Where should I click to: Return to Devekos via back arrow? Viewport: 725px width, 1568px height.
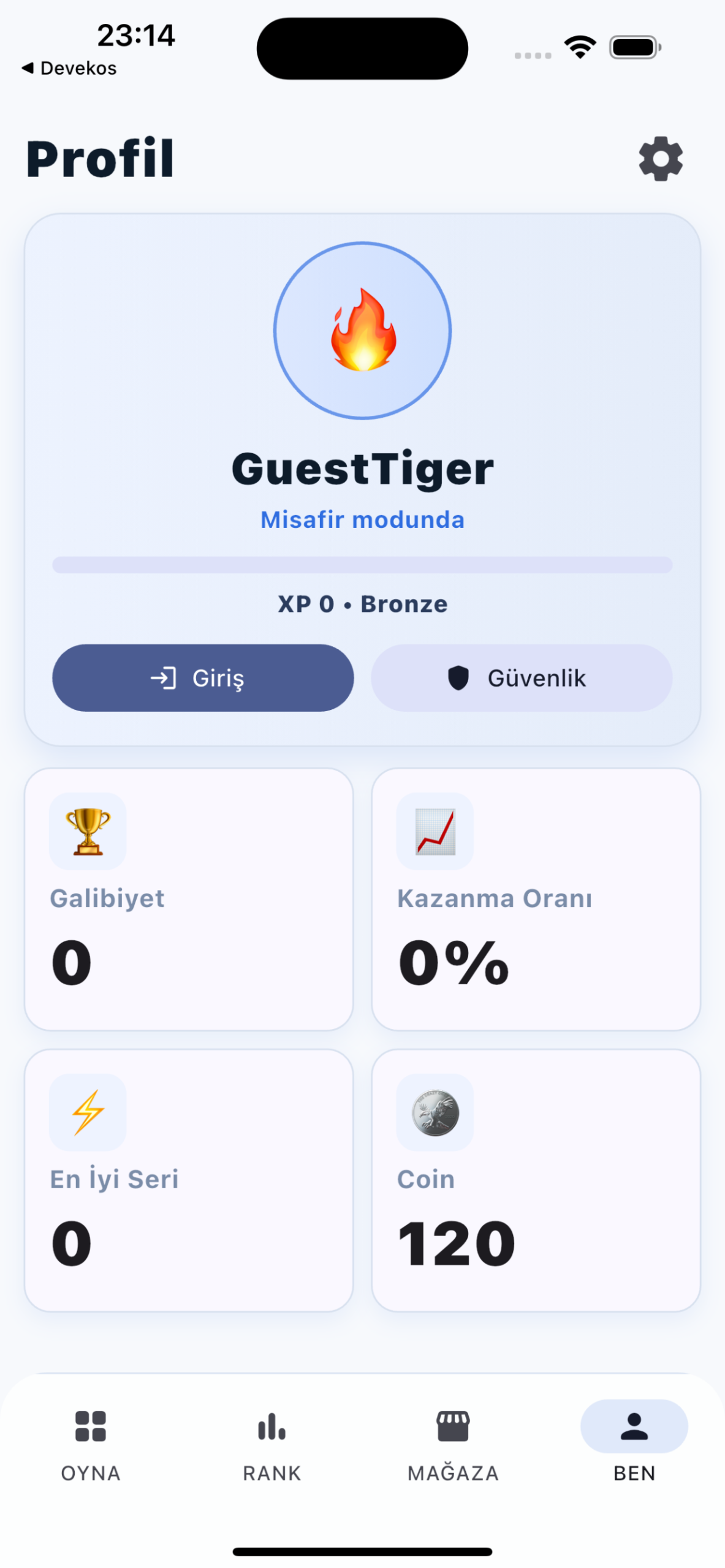pyautogui.click(x=69, y=68)
